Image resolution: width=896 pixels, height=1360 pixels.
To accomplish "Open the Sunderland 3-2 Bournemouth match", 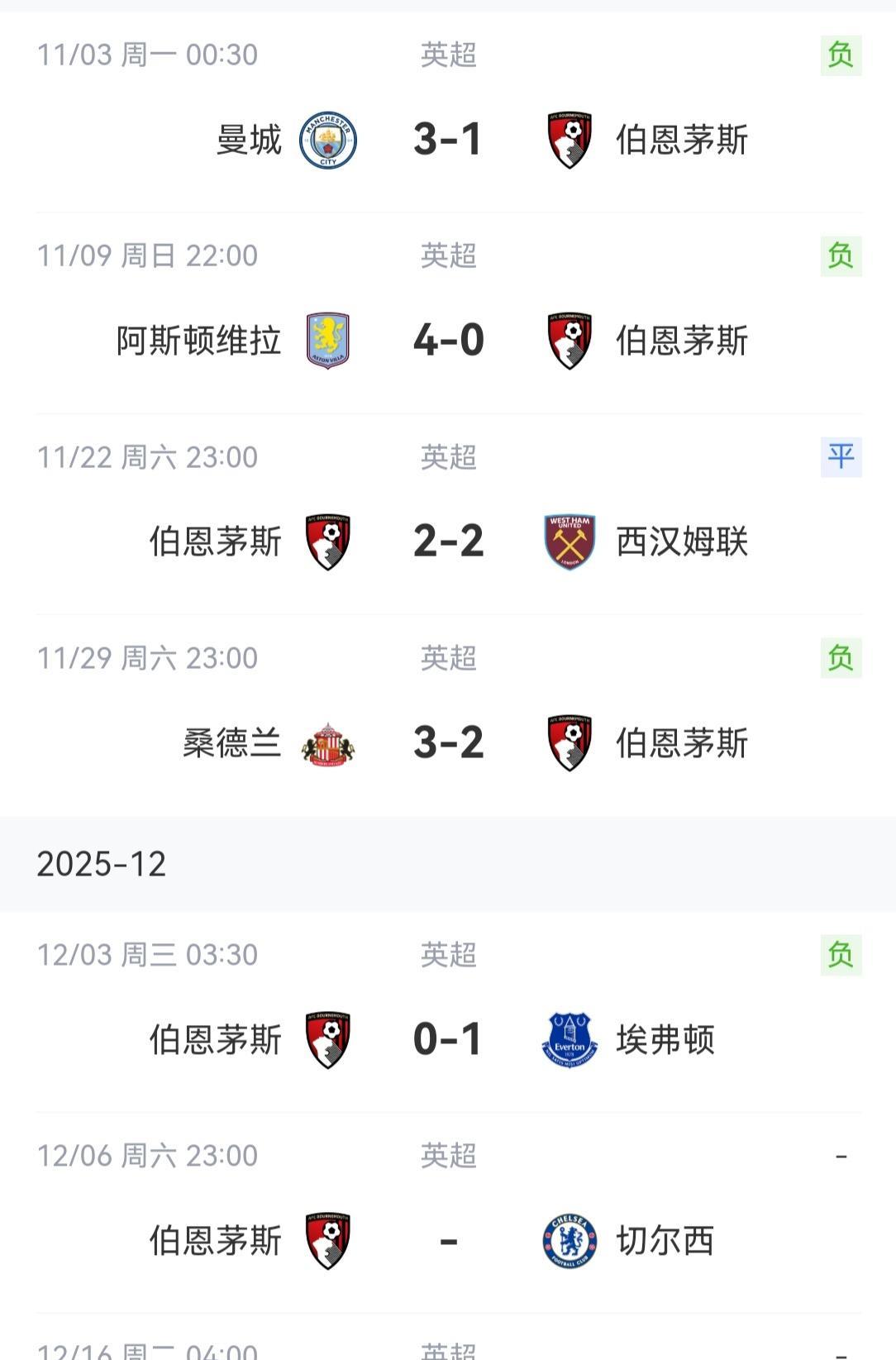I will [x=448, y=715].
